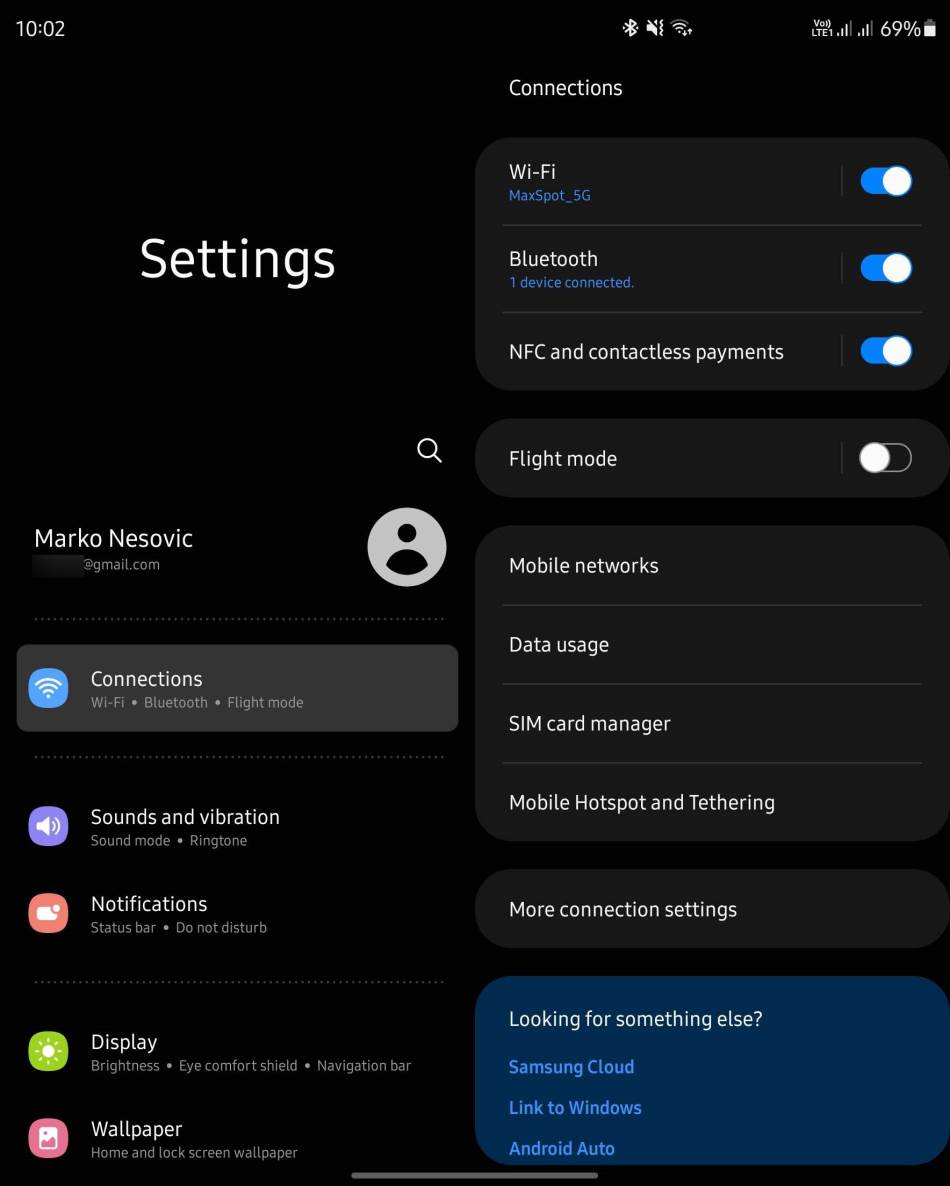This screenshot has width=950, height=1186.
Task: Open Display settings
Action: [x=125, y=1052]
